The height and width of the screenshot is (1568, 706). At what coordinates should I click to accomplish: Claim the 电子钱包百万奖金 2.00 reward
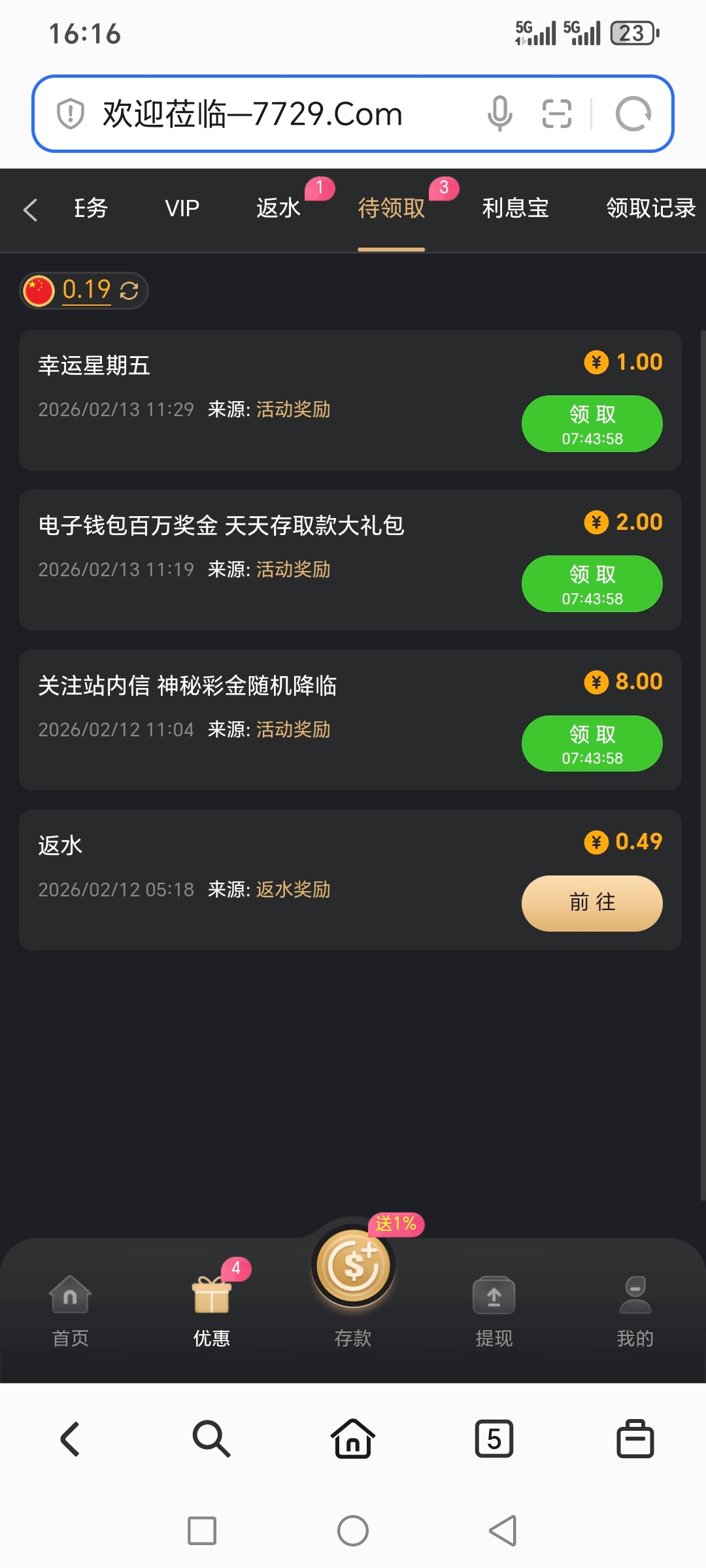[592, 584]
